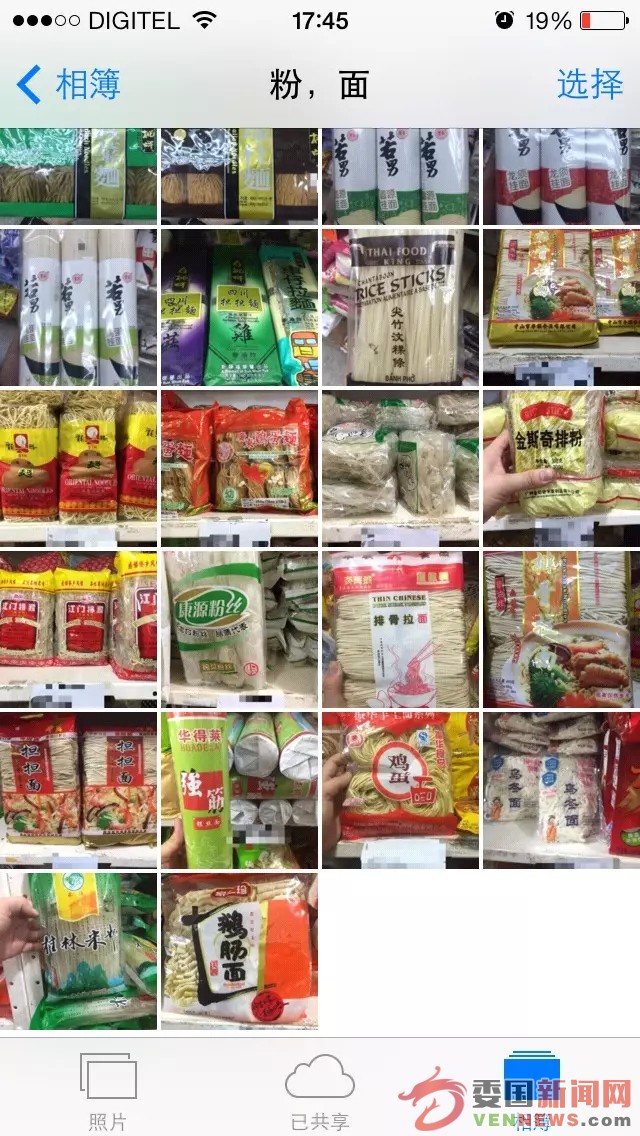Screen dimensions: 640x1136
Task: Open the 鸡蛋面 red package photo
Action: [x=400, y=790]
